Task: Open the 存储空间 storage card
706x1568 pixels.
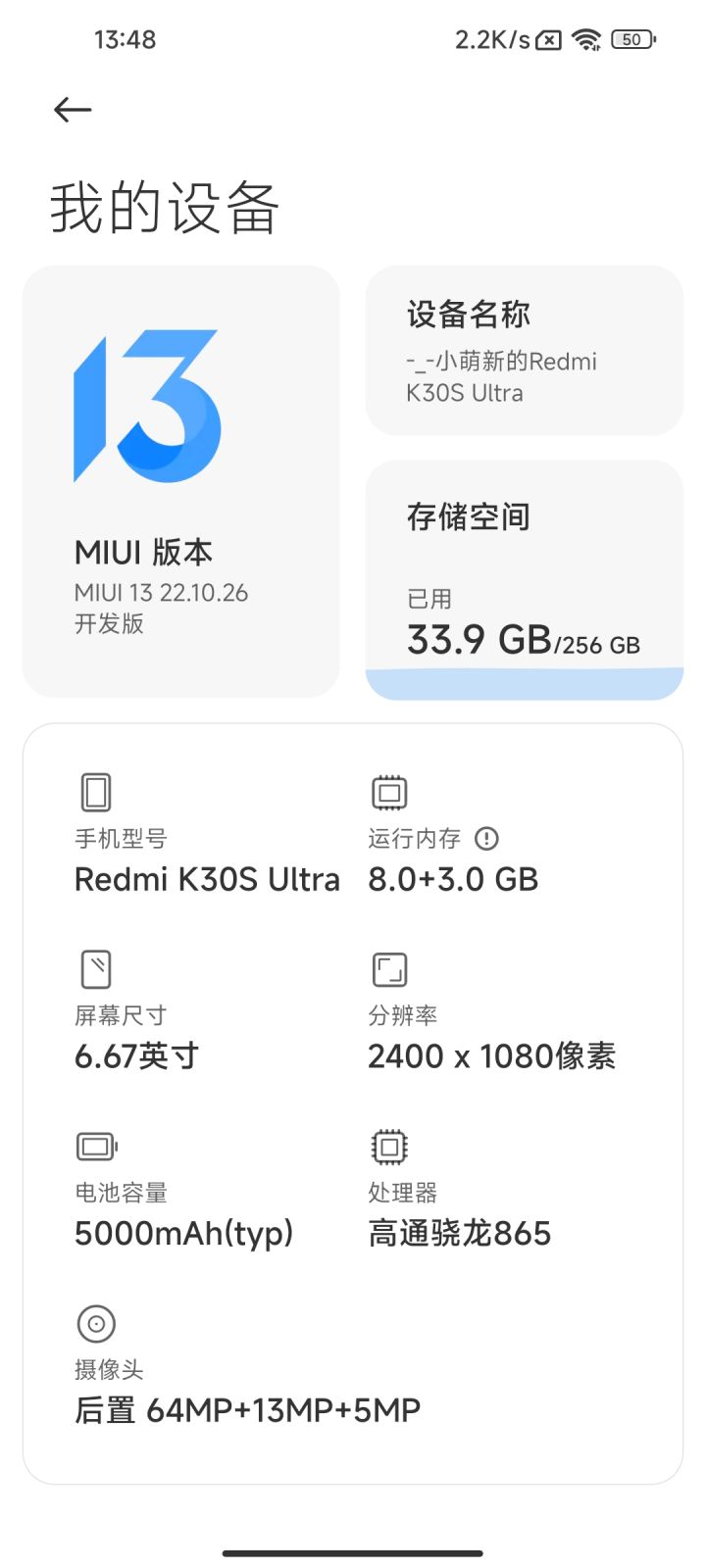Action: coord(524,579)
